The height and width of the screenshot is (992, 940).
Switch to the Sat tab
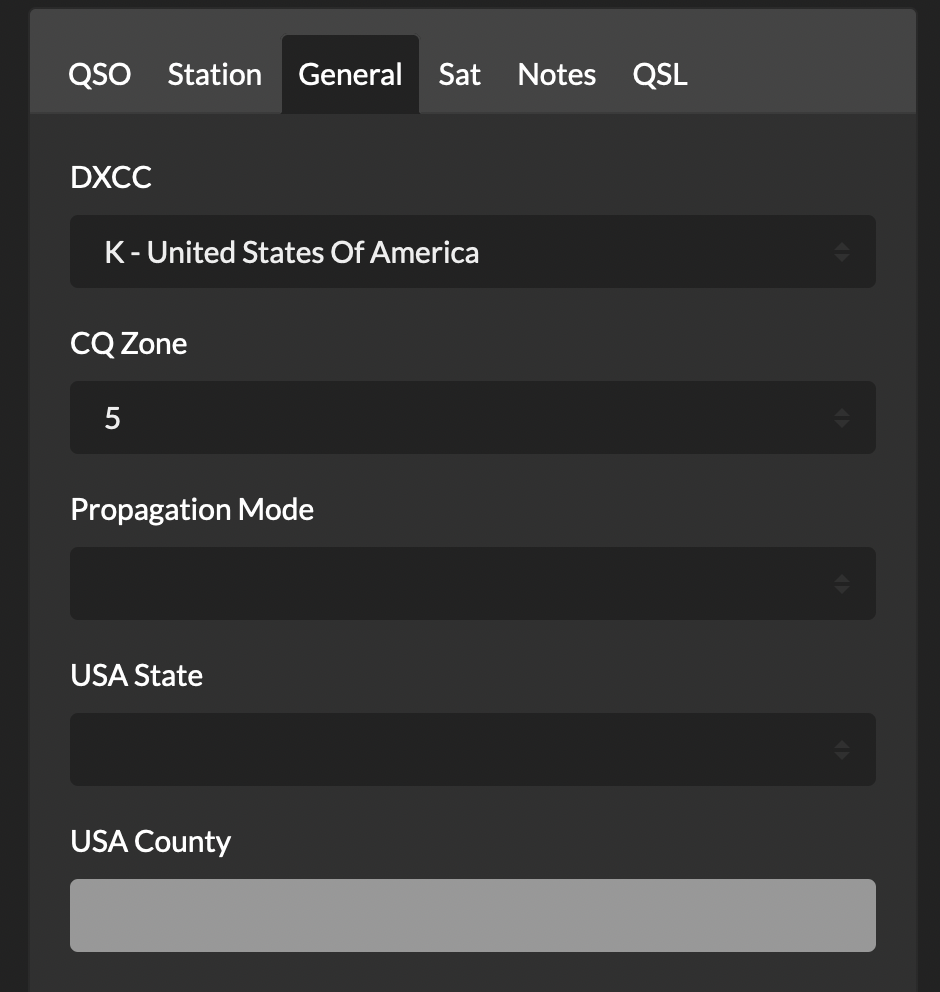tap(459, 74)
